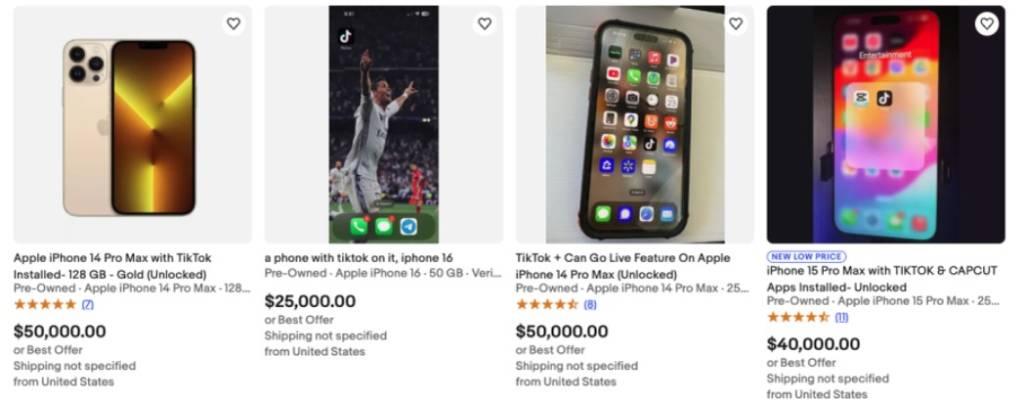Add gold iPhone 14 Pro Max to watchlist
This screenshot has width=1024, height=401.
233,24
